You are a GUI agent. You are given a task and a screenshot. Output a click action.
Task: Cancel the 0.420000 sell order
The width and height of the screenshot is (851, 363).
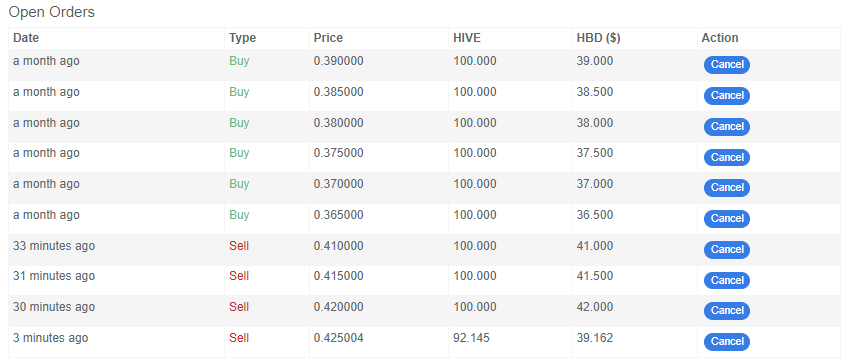tap(727, 311)
